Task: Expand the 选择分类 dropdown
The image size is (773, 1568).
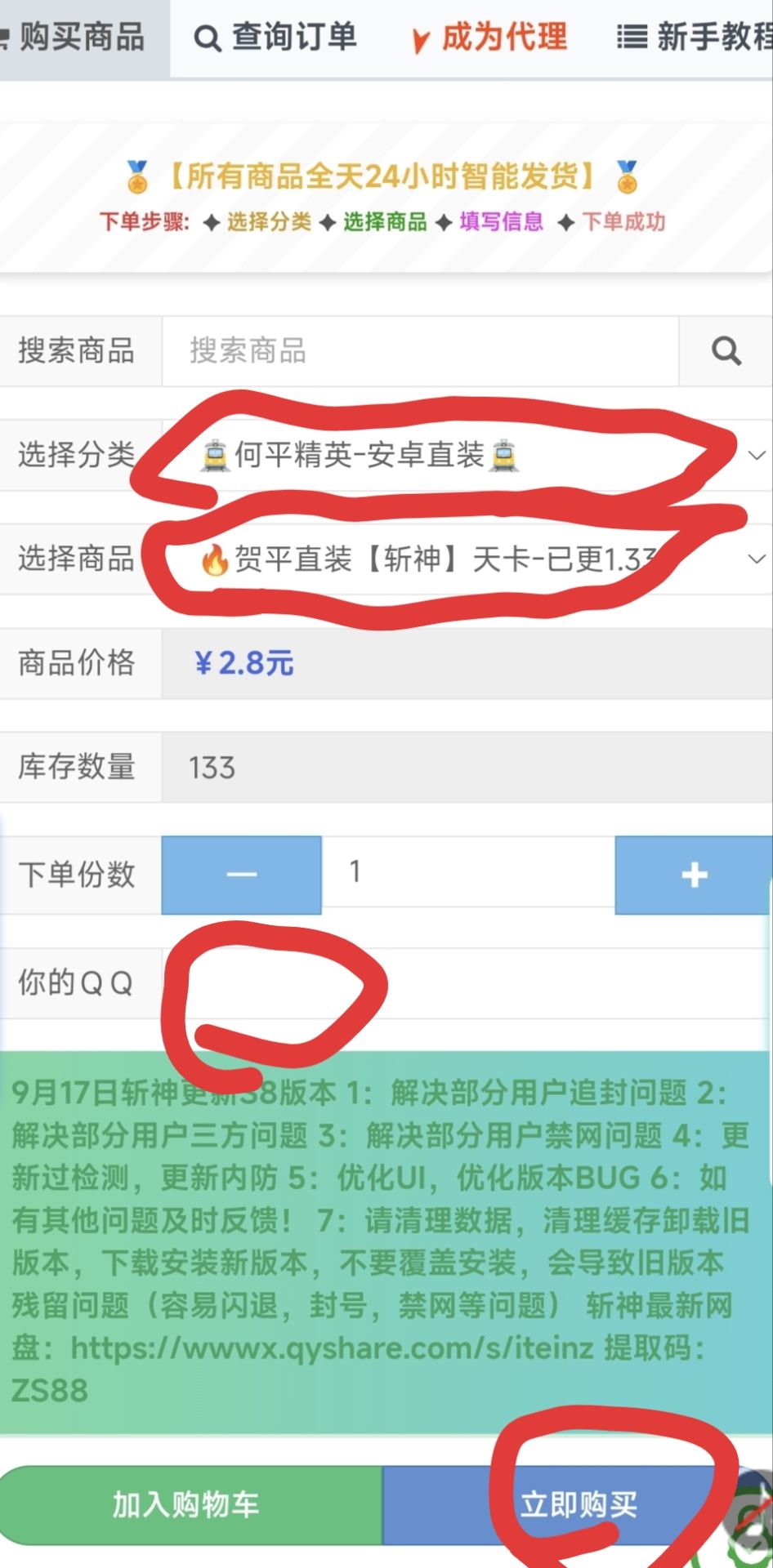Action: tap(466, 455)
